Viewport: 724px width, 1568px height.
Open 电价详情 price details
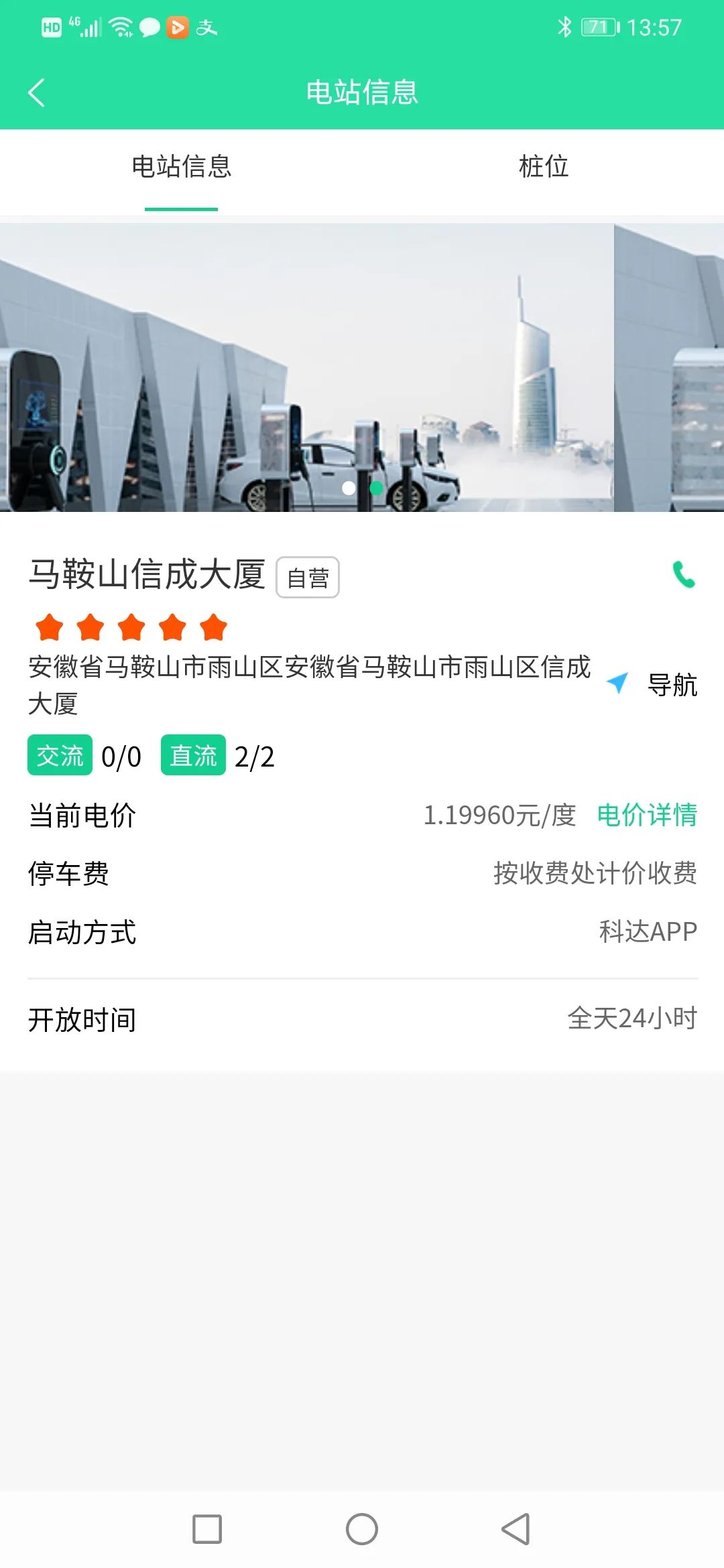647,815
